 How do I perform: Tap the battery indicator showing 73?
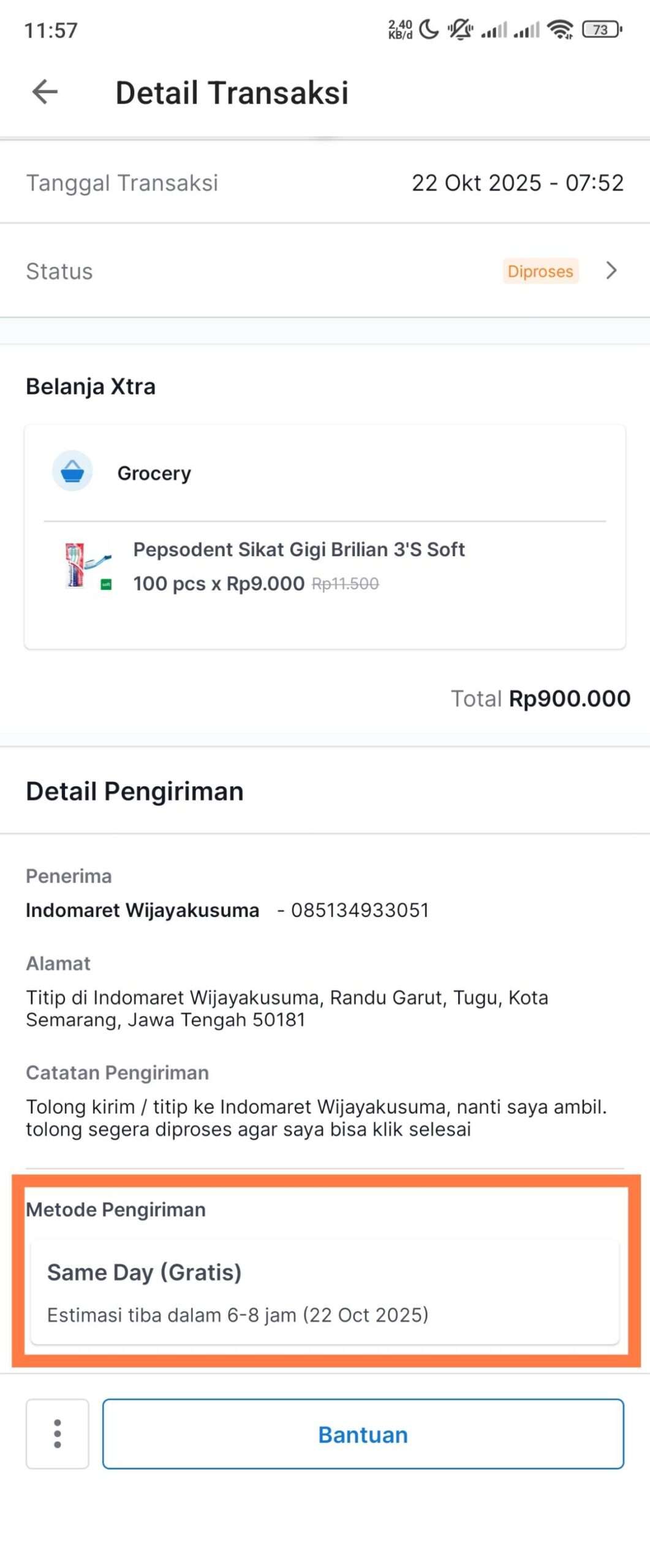pyautogui.click(x=599, y=29)
